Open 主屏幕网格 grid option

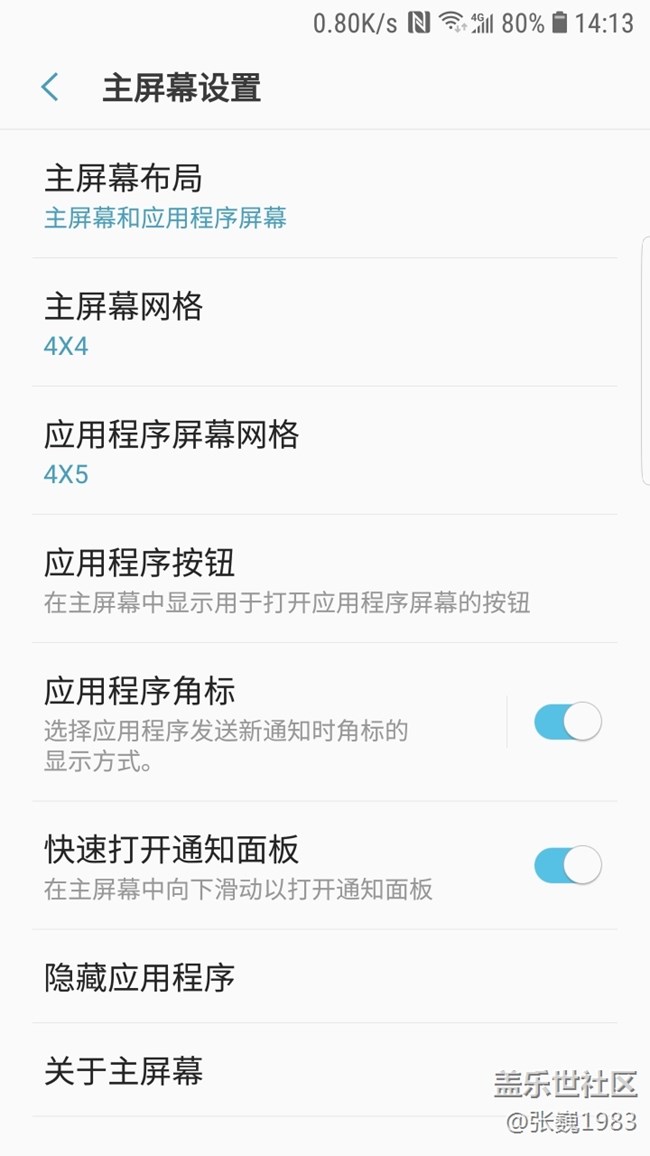325,322
